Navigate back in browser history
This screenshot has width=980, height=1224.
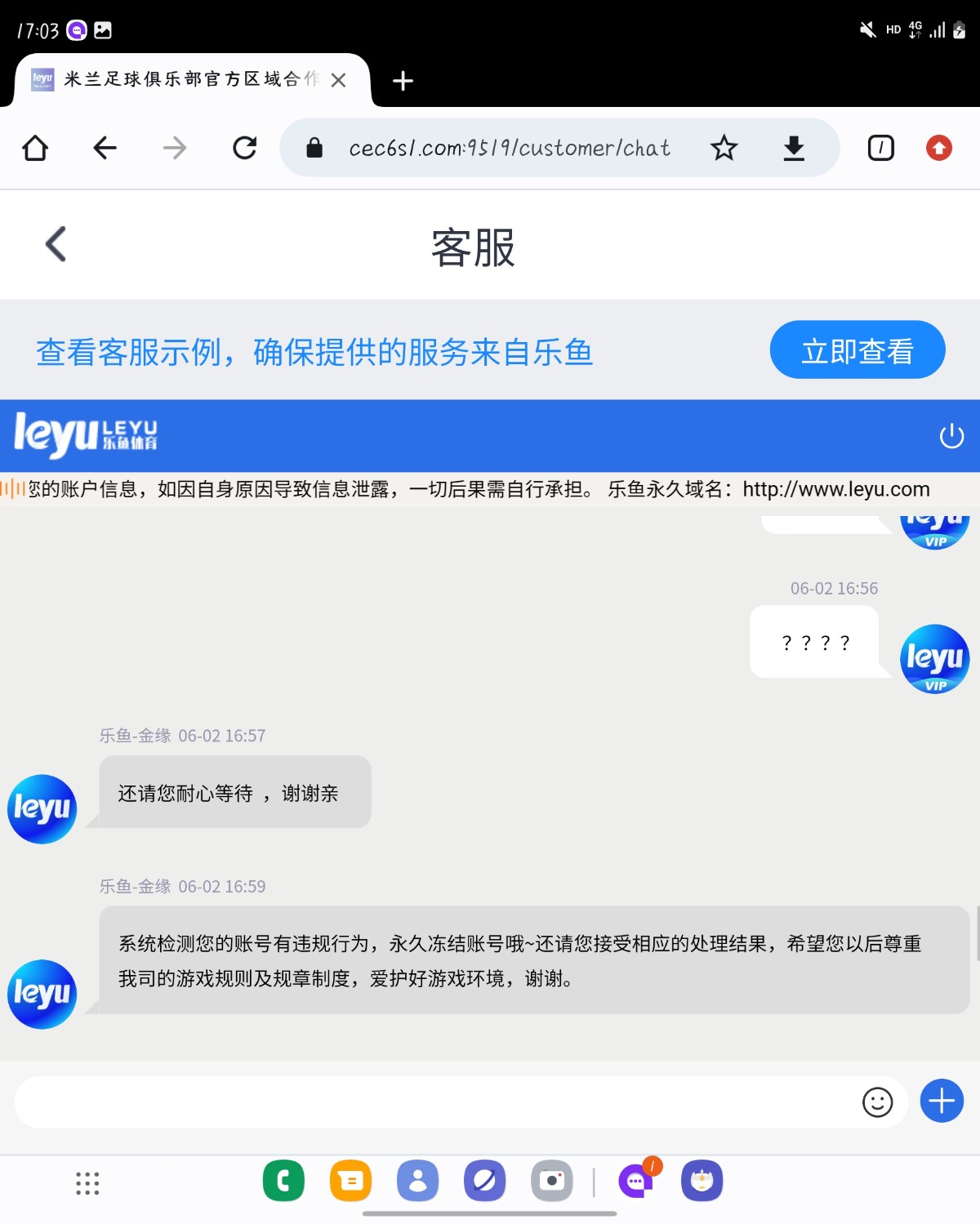[x=105, y=148]
